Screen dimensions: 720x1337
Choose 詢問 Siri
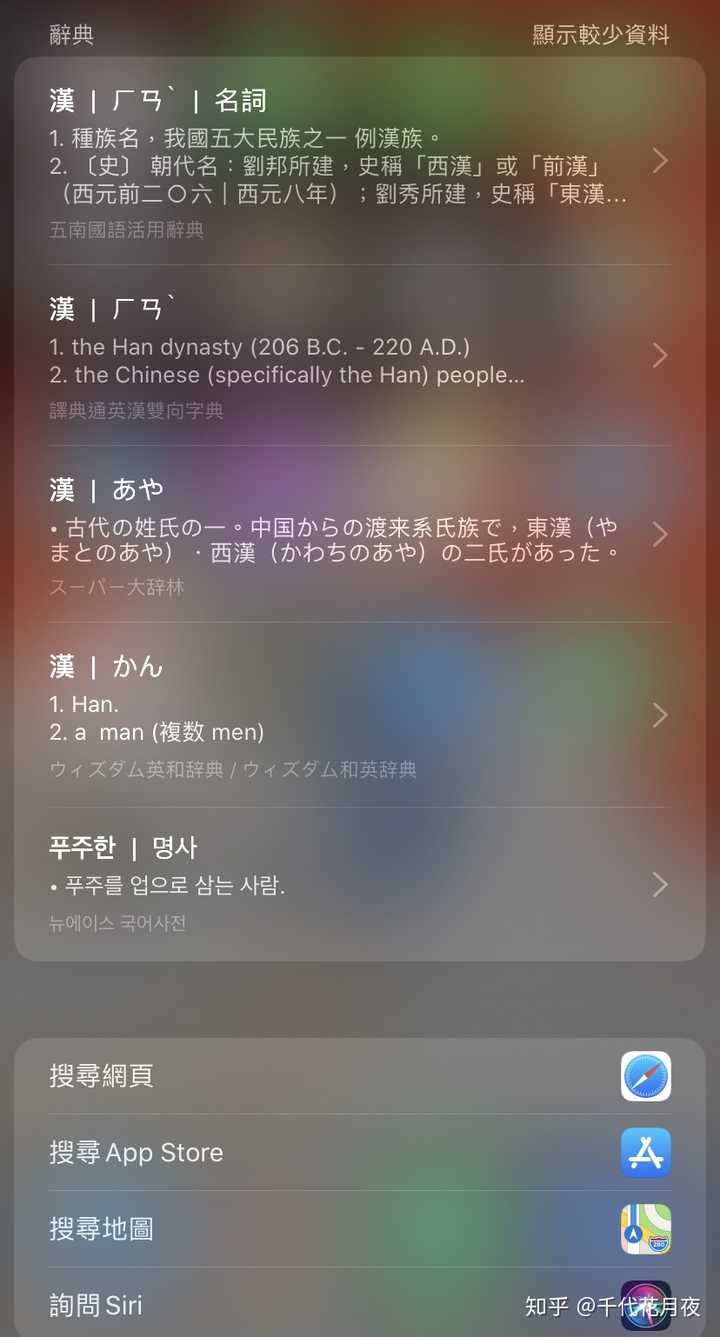pos(360,1303)
